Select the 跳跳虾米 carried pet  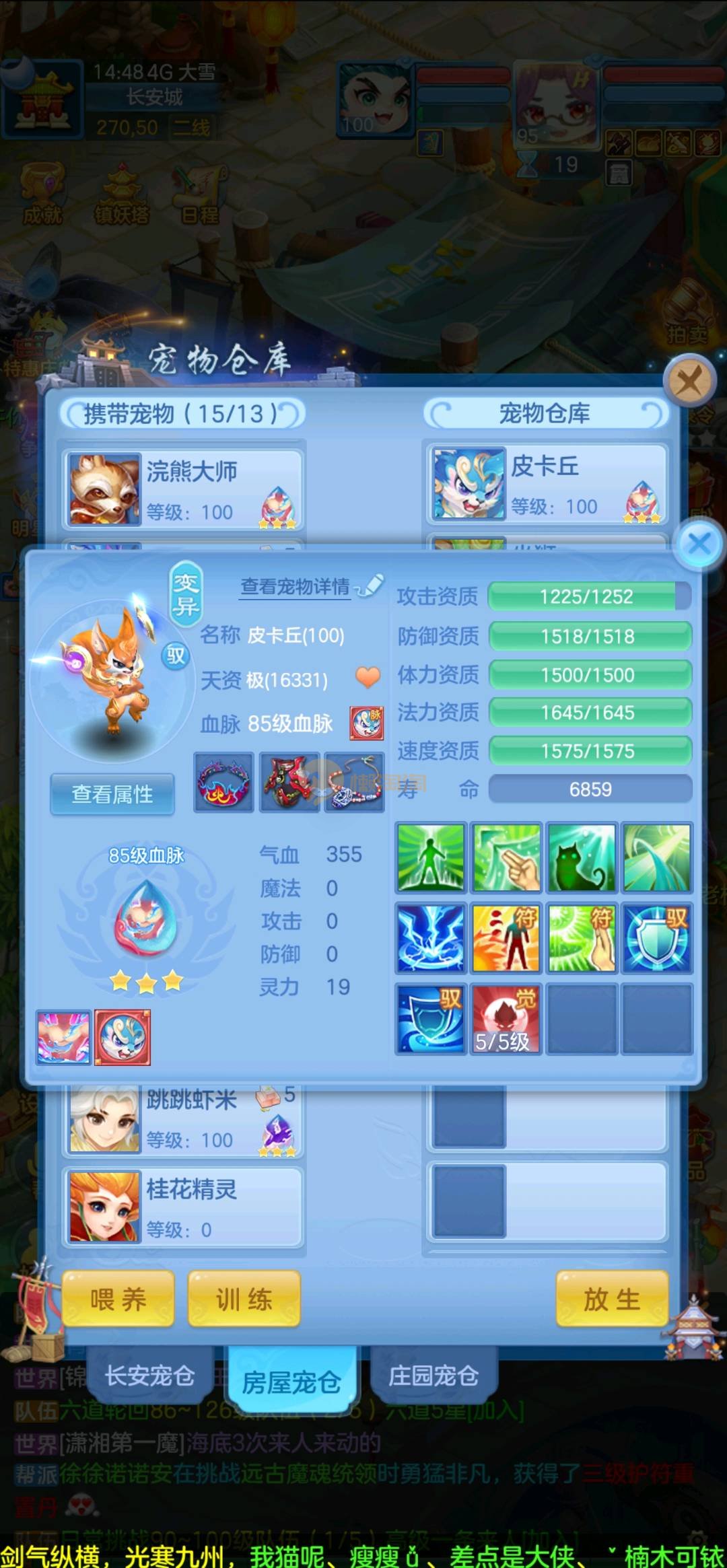click(183, 1118)
